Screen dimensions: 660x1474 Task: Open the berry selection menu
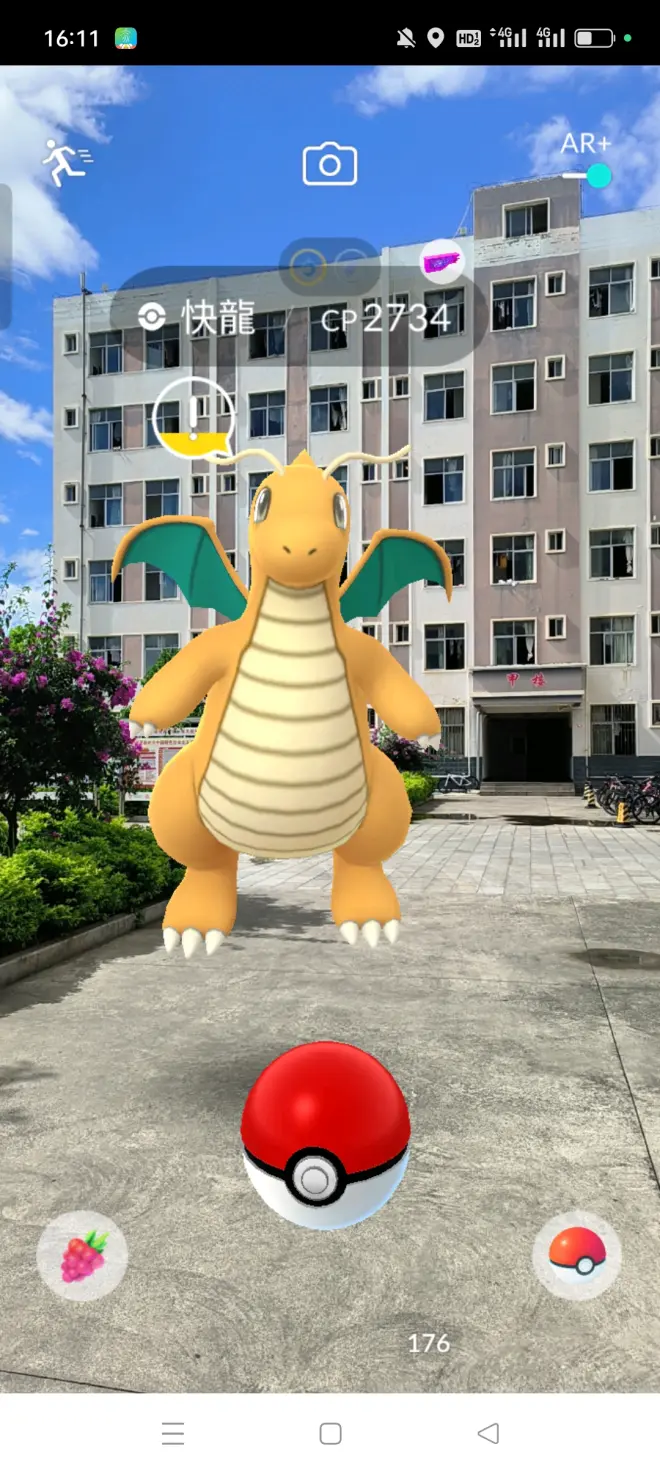coord(82,1255)
